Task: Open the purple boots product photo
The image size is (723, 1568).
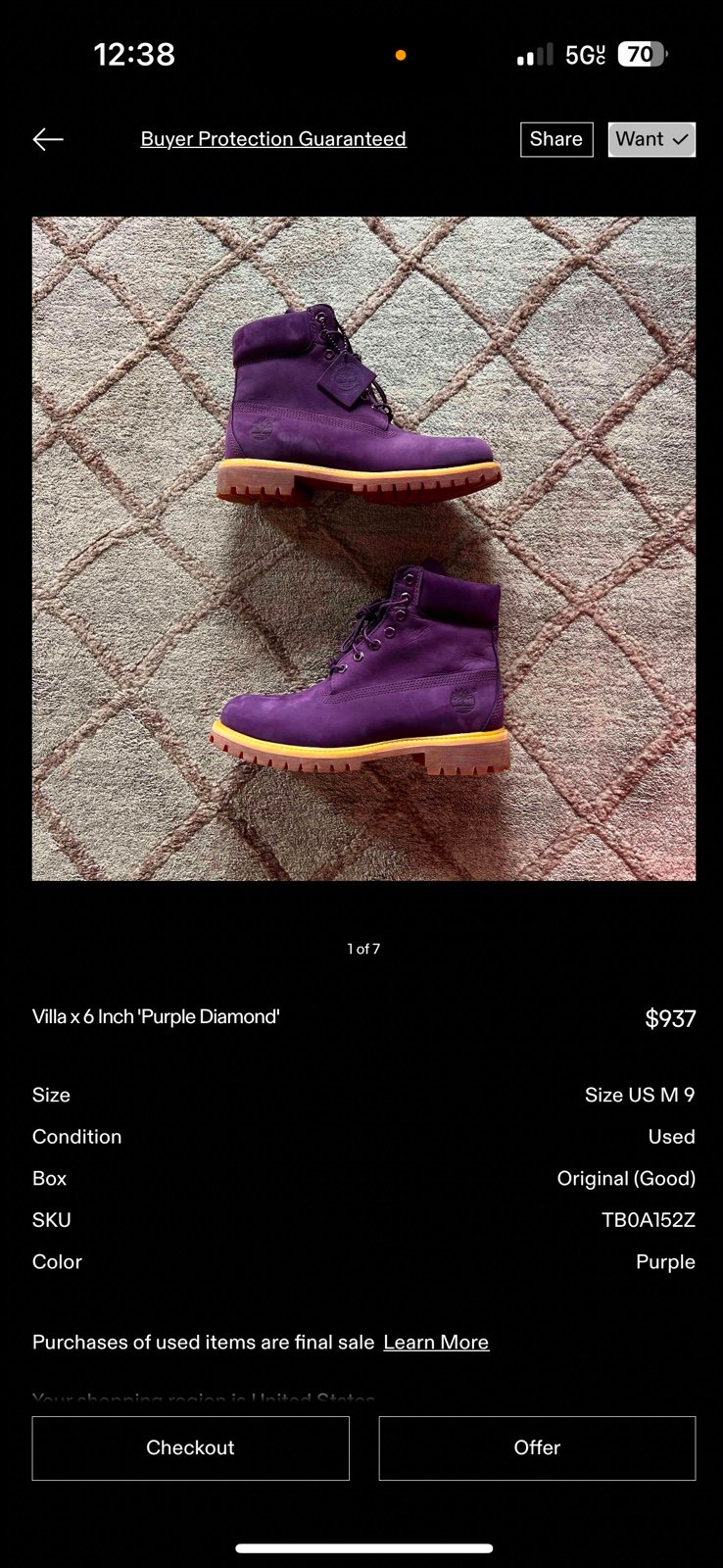Action: tap(363, 549)
